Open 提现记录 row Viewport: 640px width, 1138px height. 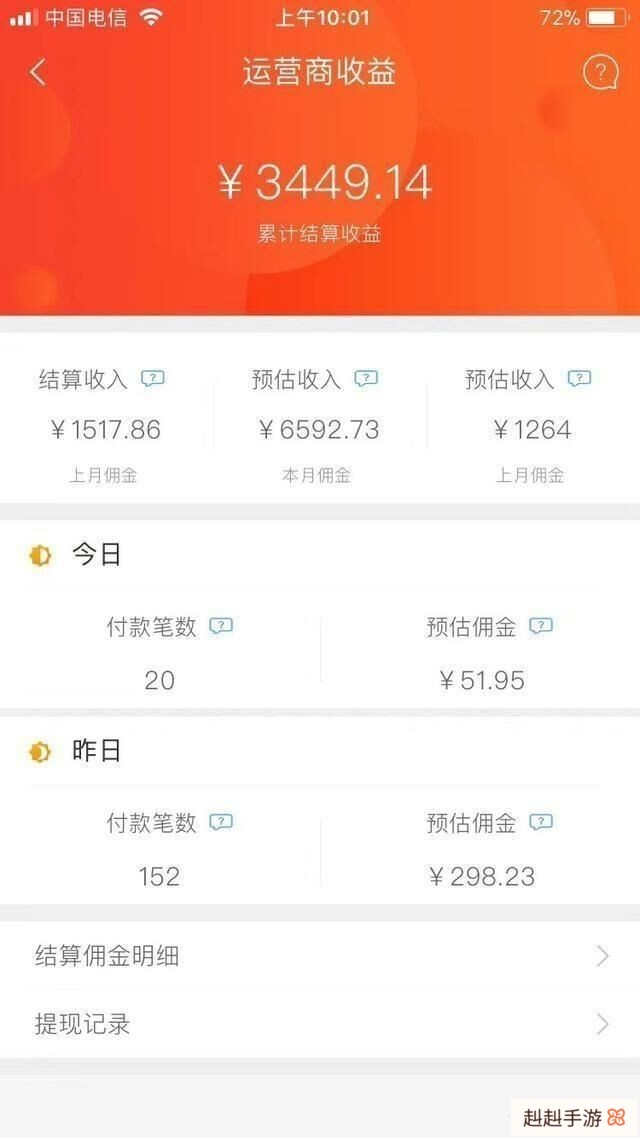(x=320, y=1024)
